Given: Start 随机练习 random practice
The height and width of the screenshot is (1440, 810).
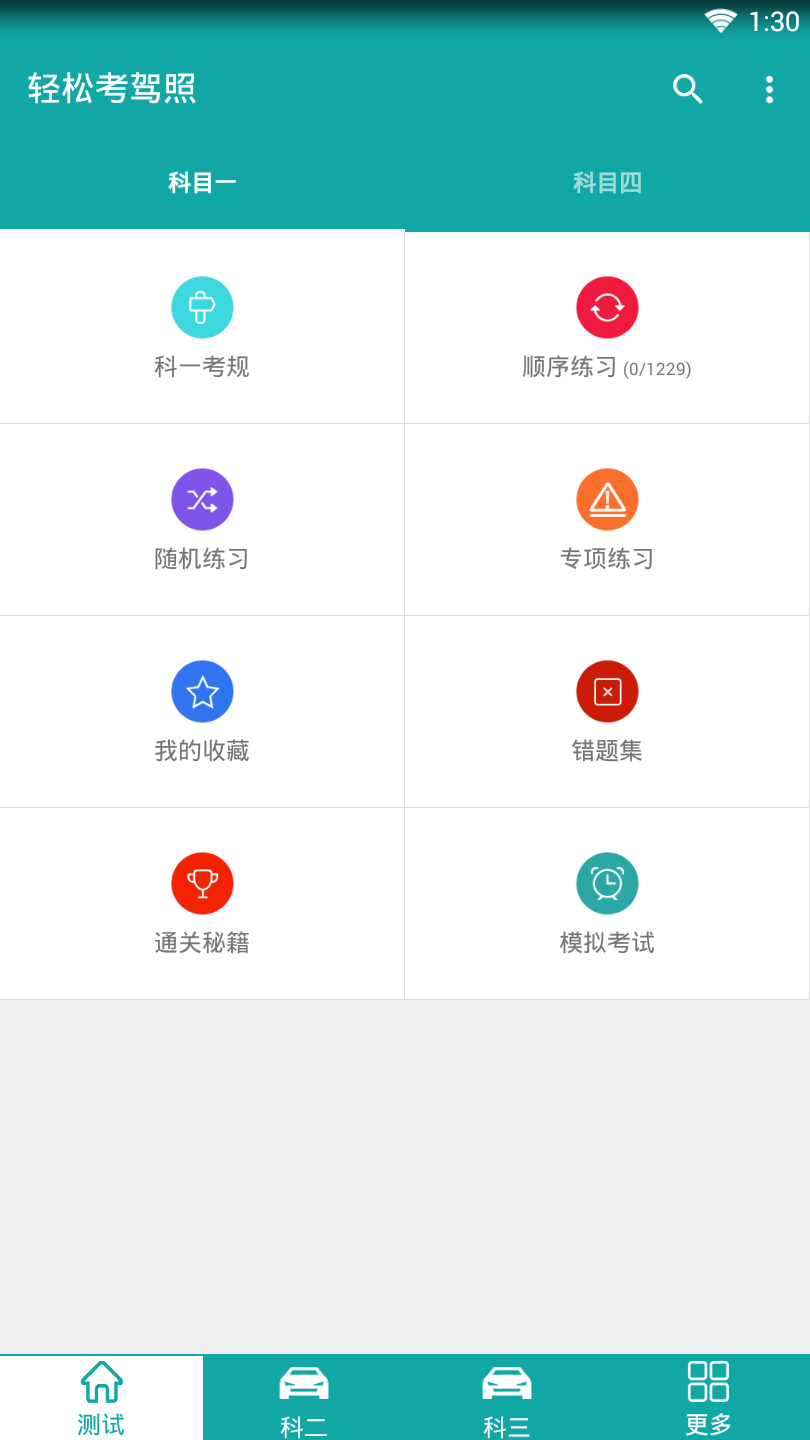Looking at the screenshot, I should pyautogui.click(x=202, y=518).
